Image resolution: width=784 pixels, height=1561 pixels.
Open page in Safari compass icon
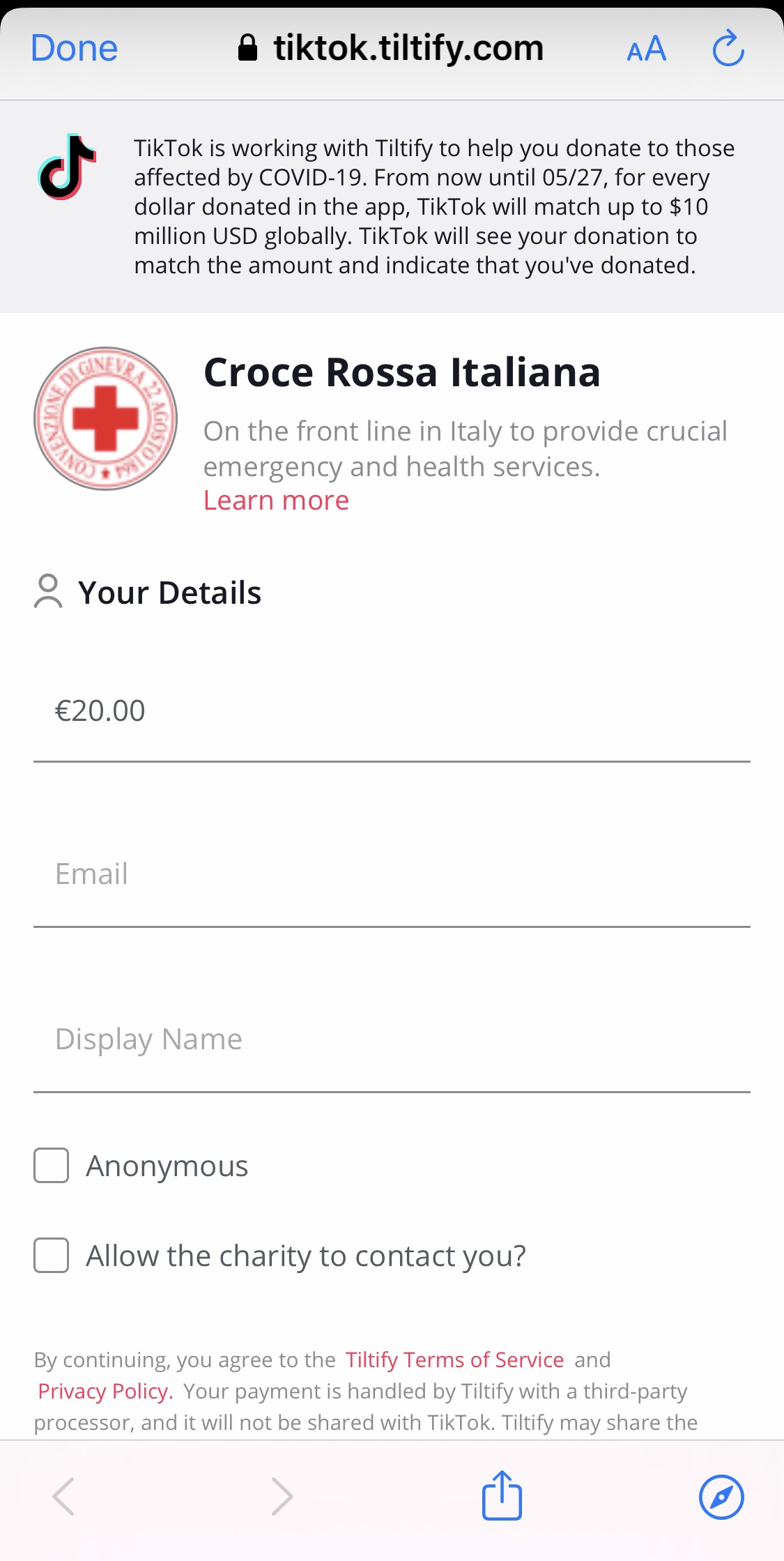point(721,1496)
